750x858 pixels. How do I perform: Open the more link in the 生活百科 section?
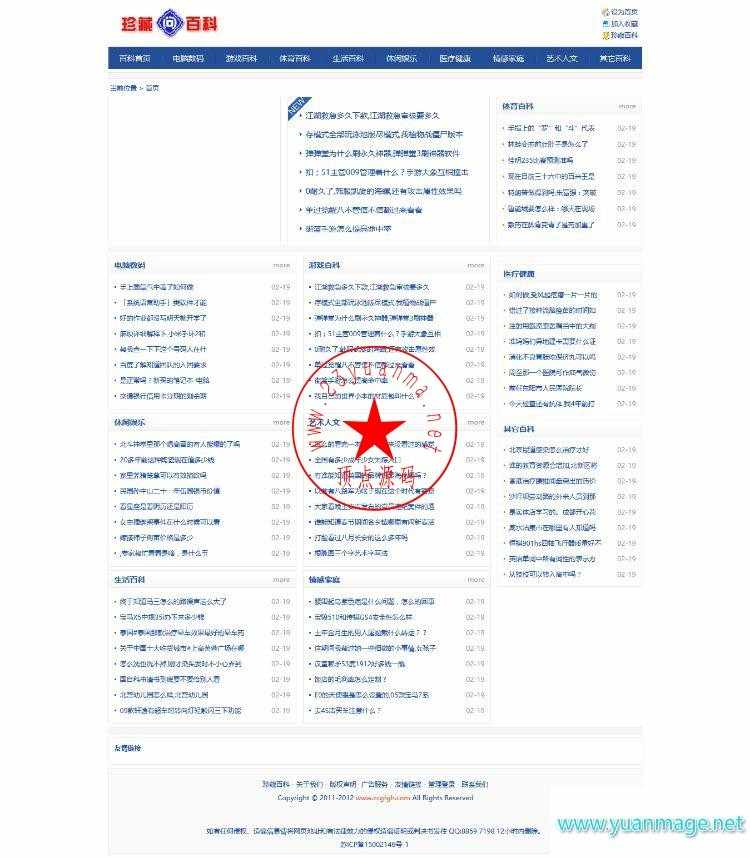281,579
